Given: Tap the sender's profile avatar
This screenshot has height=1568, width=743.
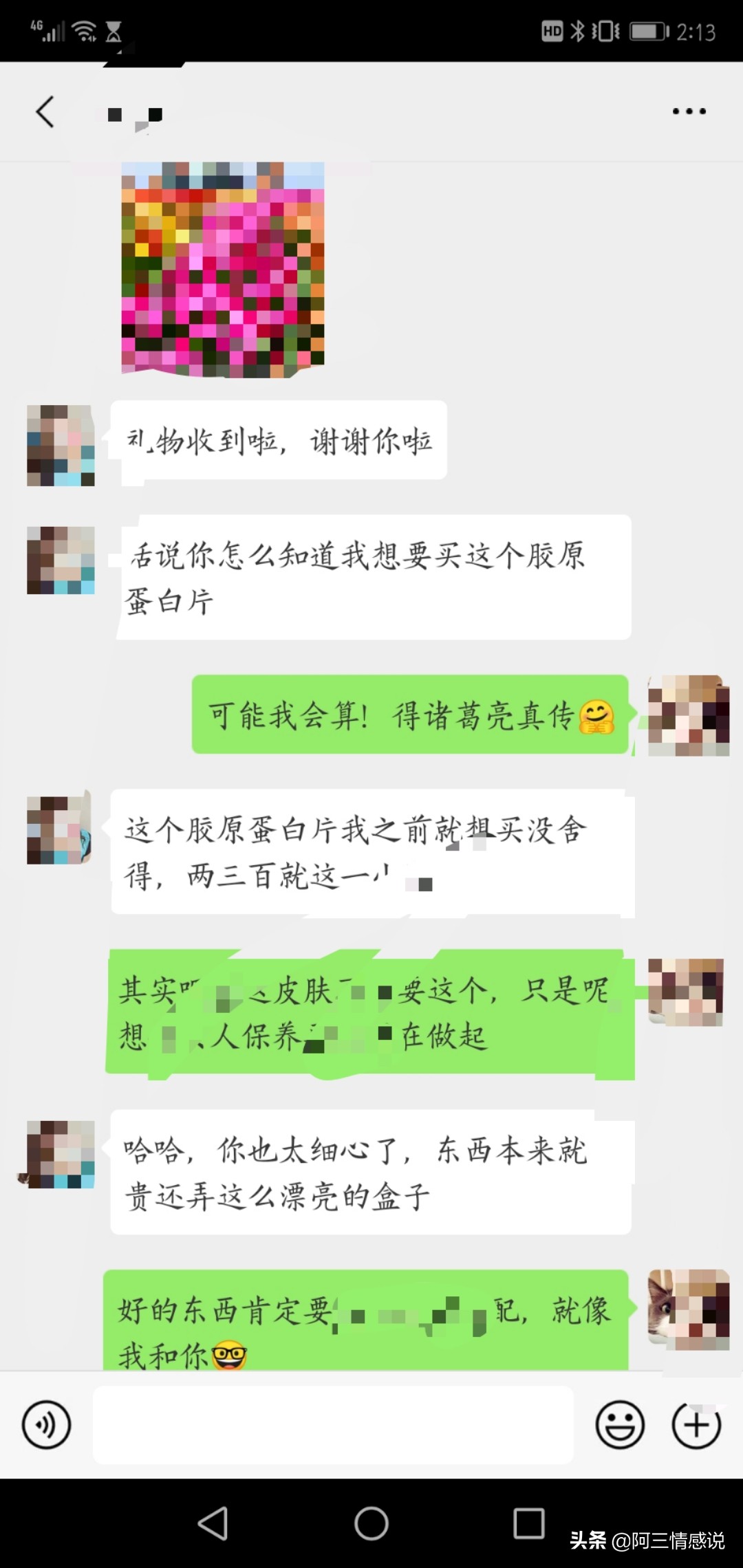Looking at the screenshot, I should tap(60, 444).
